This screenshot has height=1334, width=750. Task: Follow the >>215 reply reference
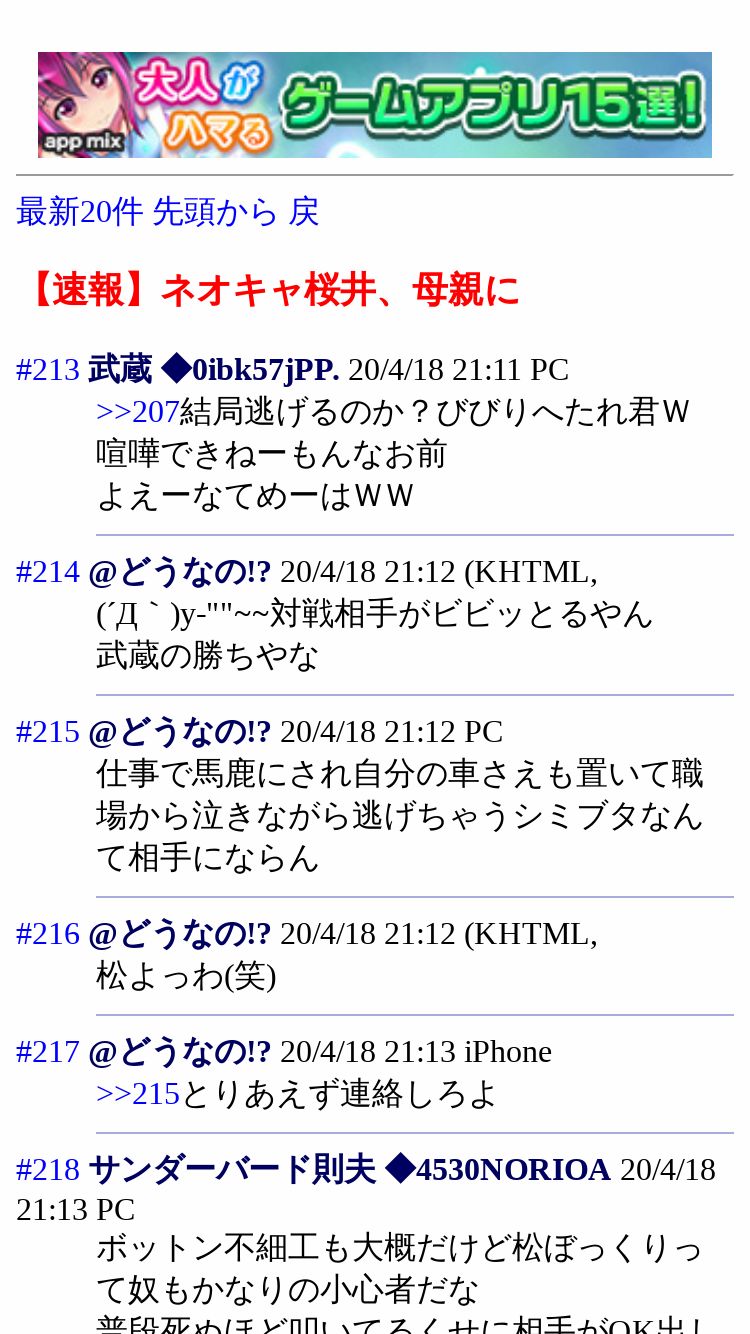coord(137,1094)
